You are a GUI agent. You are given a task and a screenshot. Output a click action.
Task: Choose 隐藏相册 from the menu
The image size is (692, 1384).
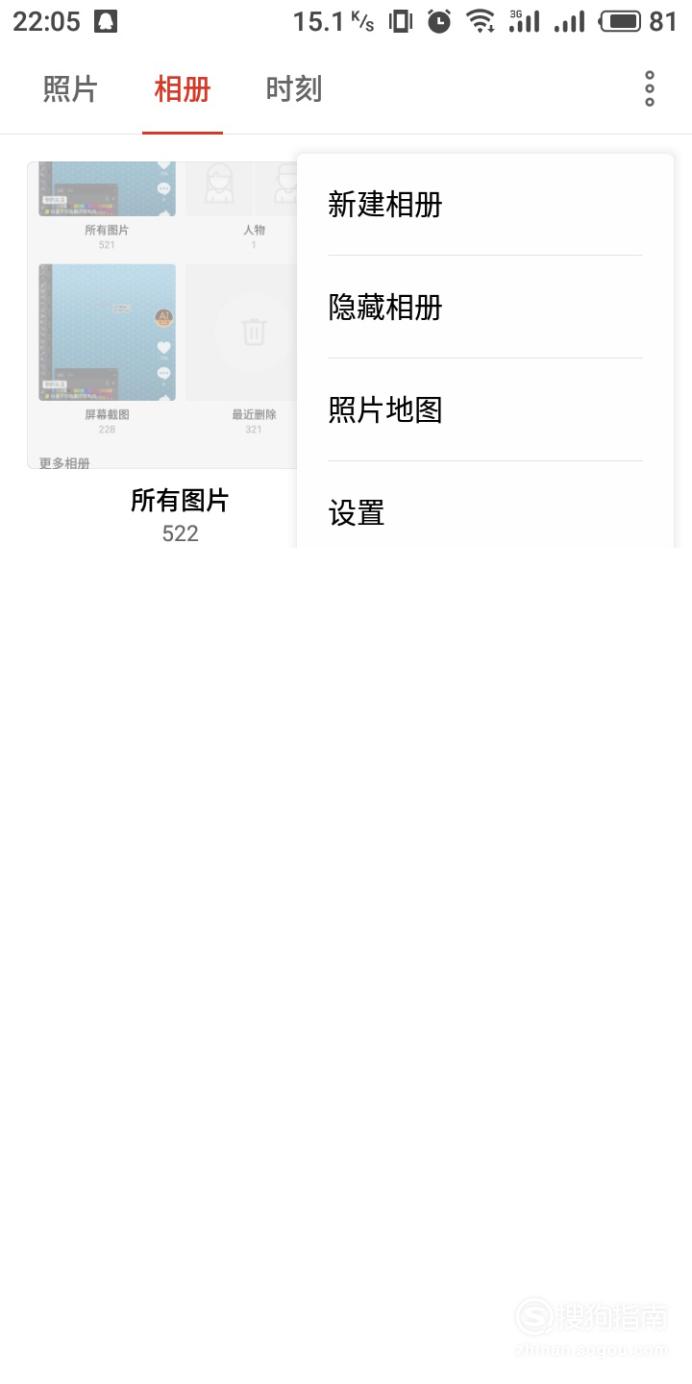coord(485,307)
